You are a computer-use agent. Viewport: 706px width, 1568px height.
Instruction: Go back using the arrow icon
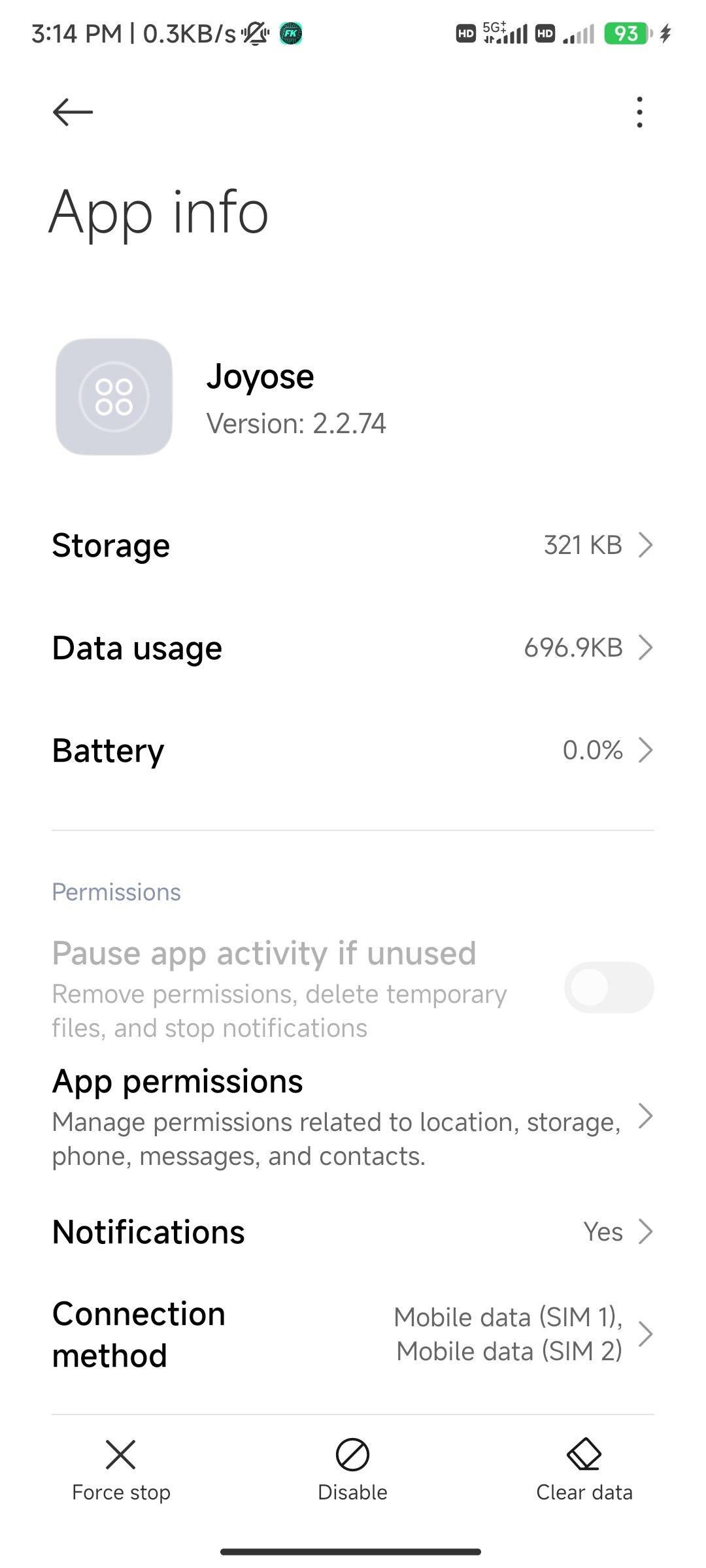pyautogui.click(x=73, y=112)
